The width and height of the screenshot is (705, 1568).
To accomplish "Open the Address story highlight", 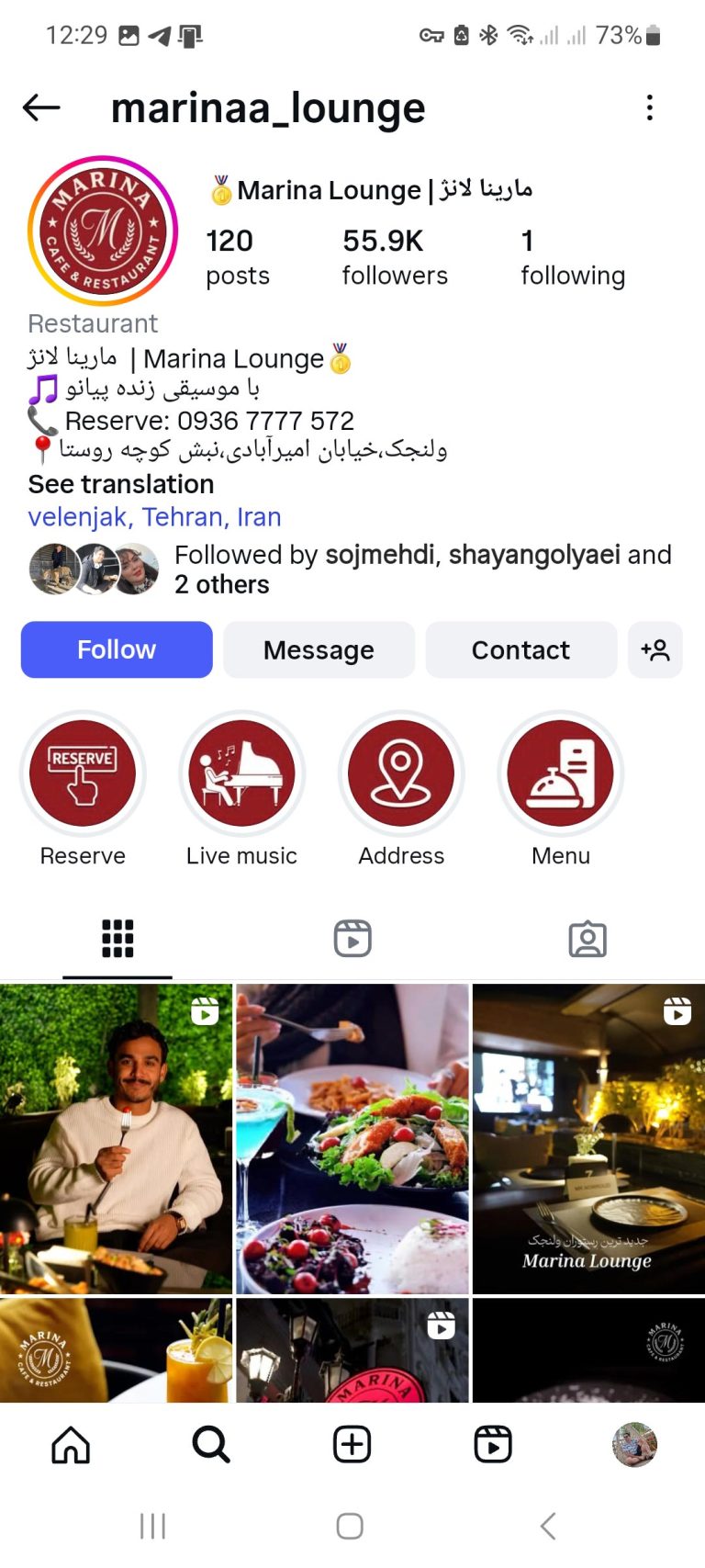I will coord(401,773).
